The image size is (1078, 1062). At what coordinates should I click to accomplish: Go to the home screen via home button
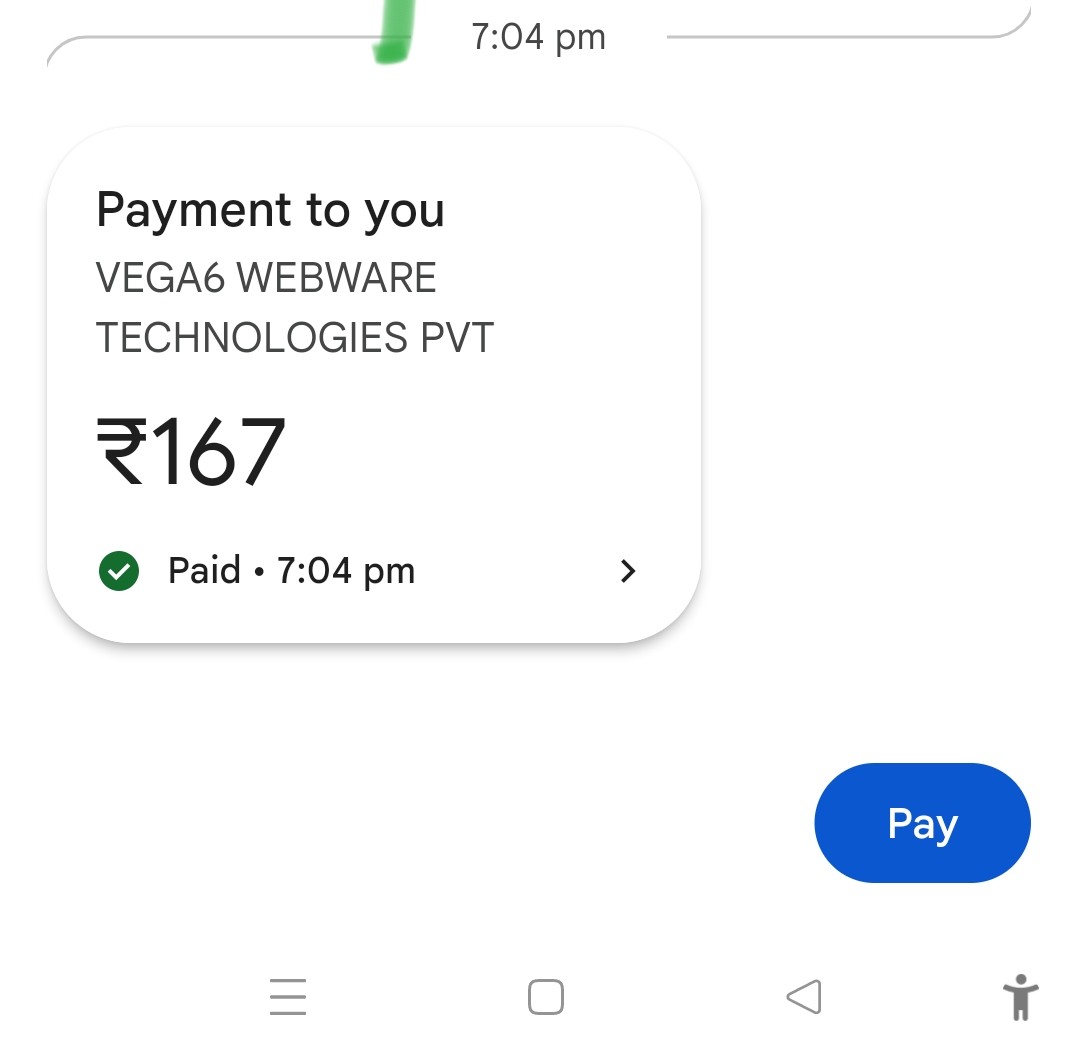[x=545, y=997]
